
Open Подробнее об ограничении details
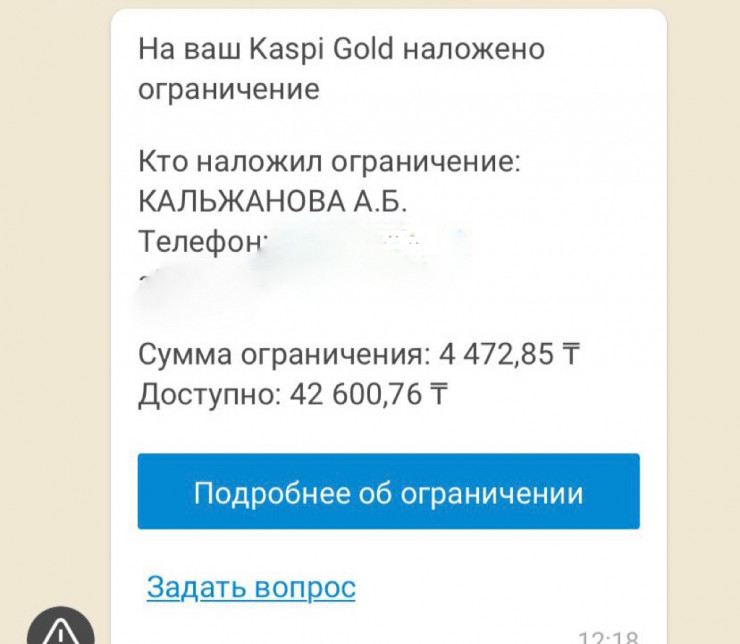(388, 492)
